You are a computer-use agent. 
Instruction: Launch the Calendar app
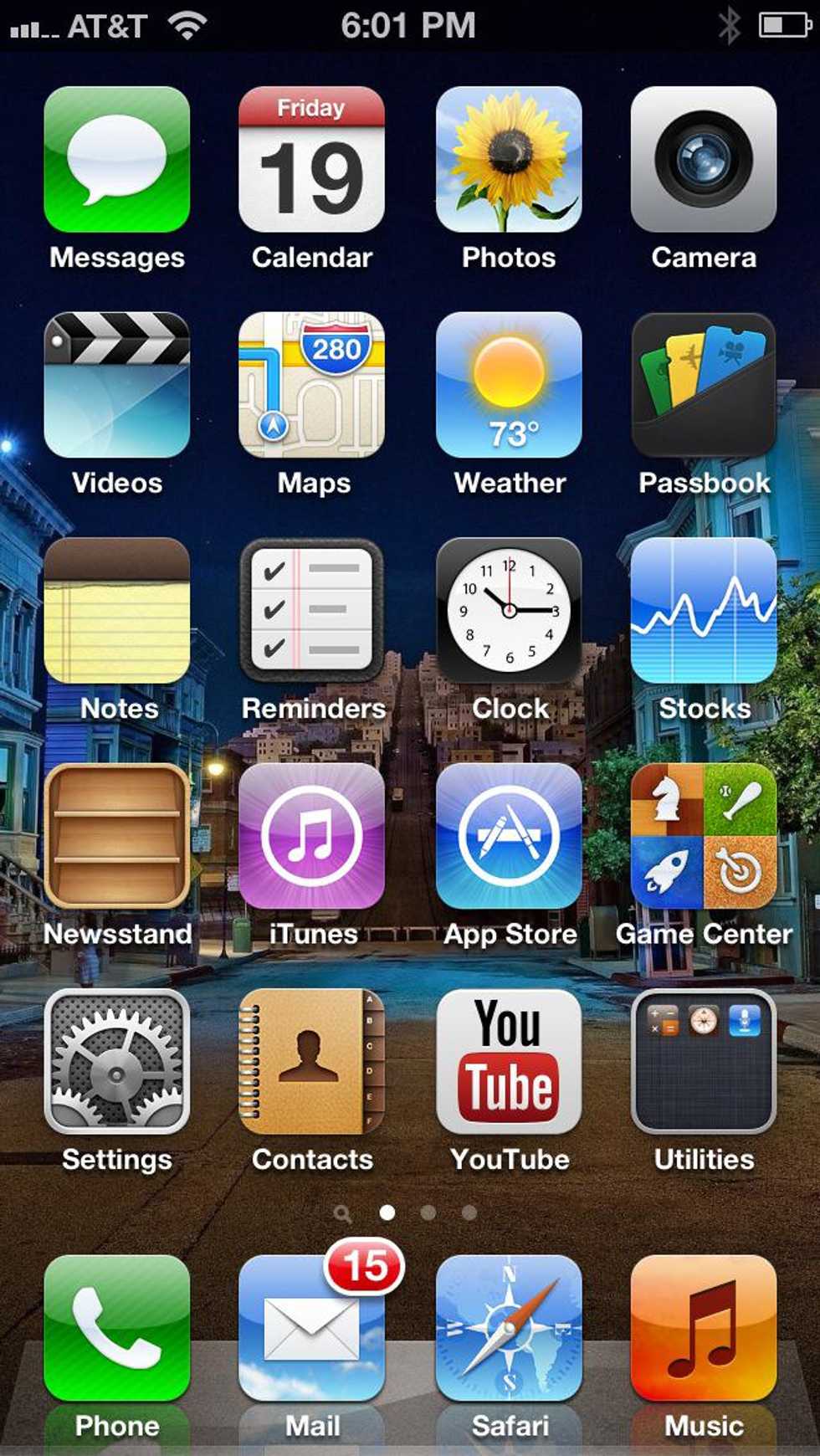(x=311, y=159)
